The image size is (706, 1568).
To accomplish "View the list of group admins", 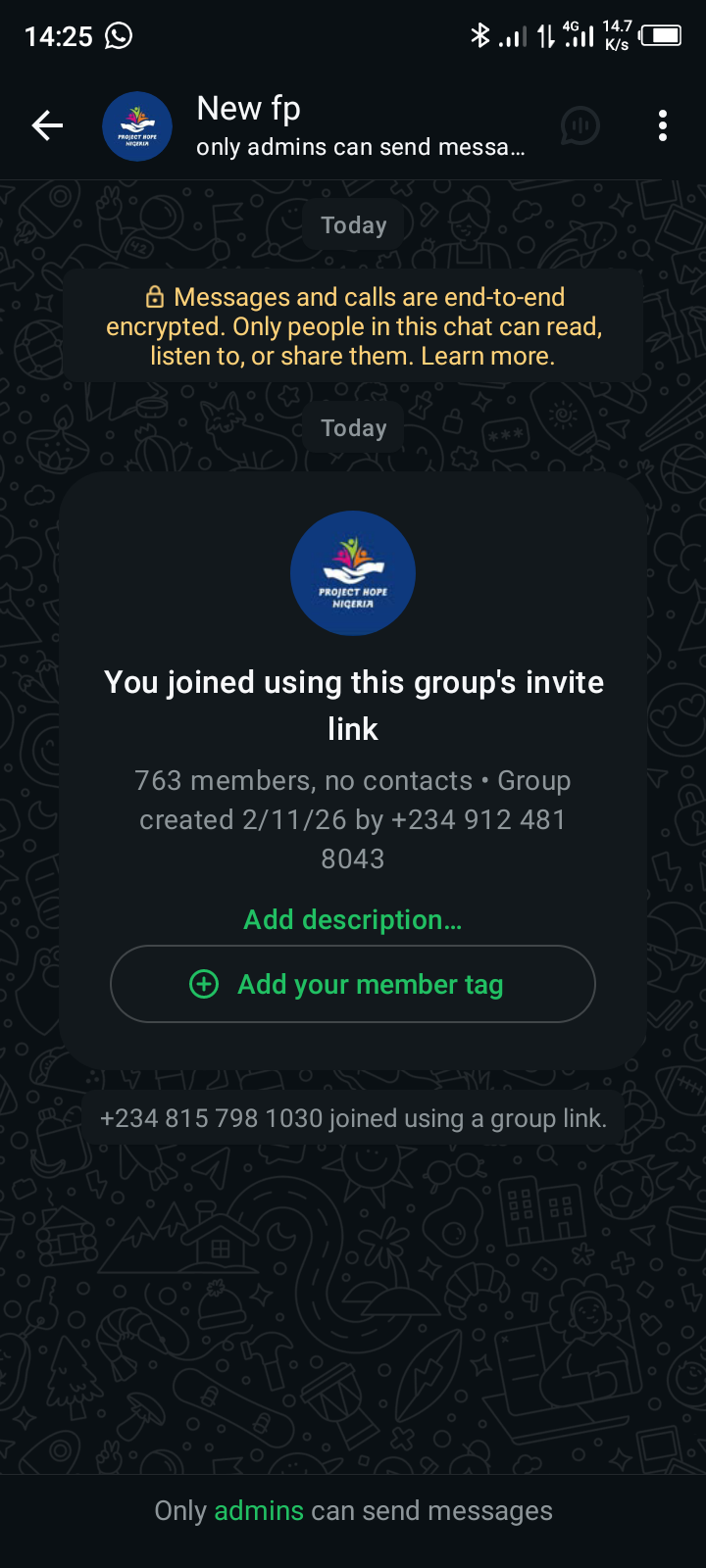I will (259, 1510).
